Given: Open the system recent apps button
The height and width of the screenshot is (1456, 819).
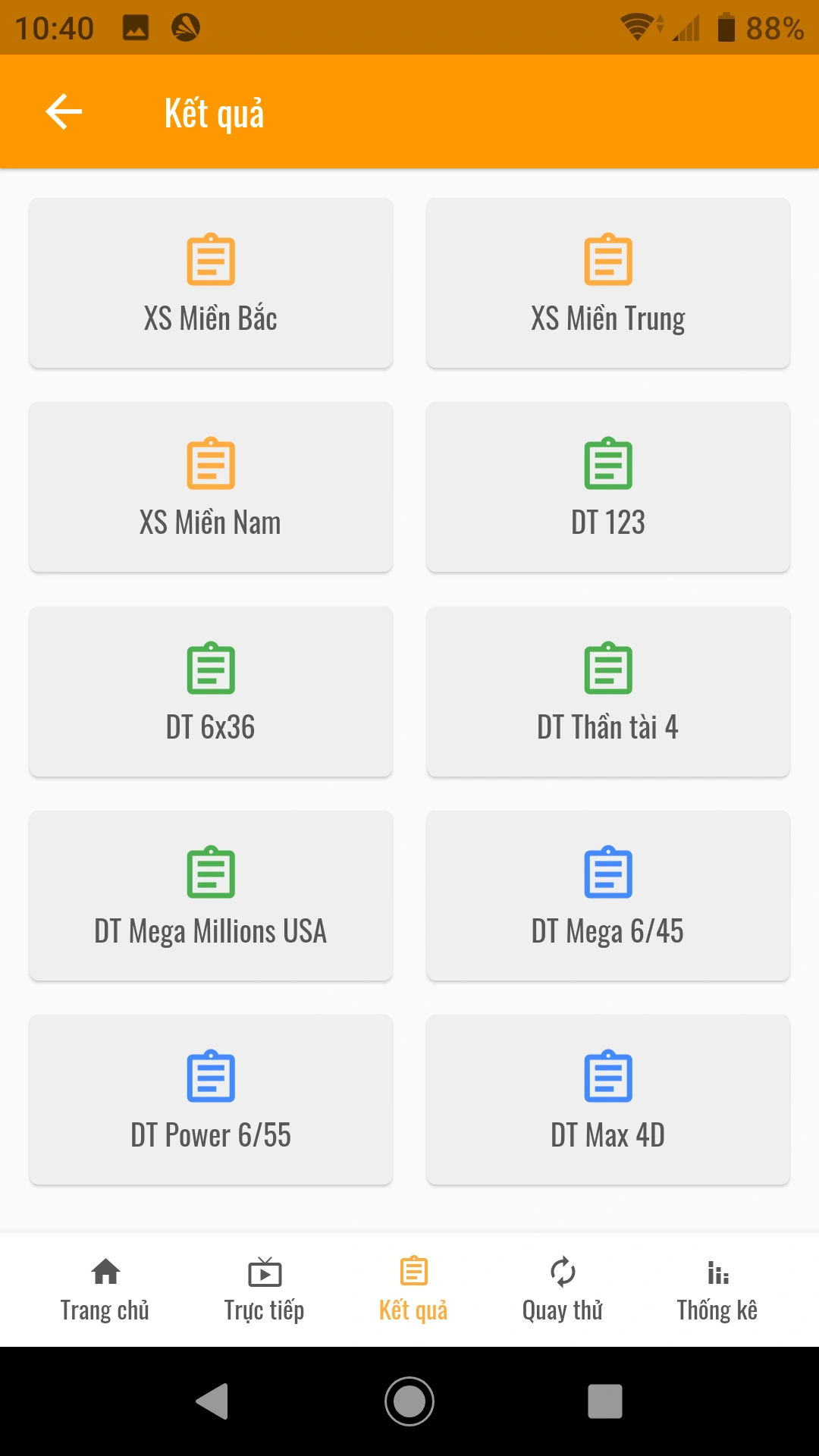Looking at the screenshot, I should pyautogui.click(x=605, y=1401).
